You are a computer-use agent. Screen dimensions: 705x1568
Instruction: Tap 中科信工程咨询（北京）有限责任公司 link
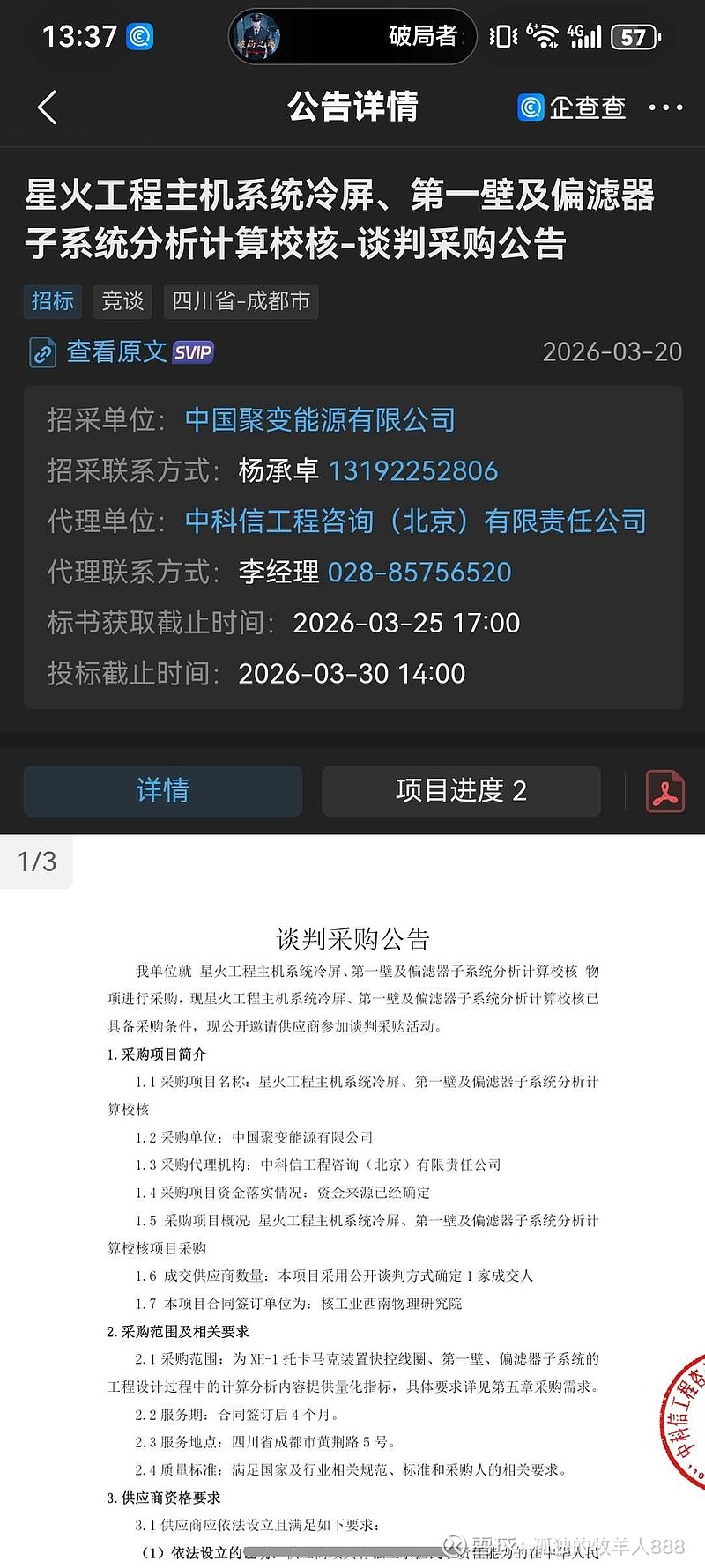tap(418, 521)
